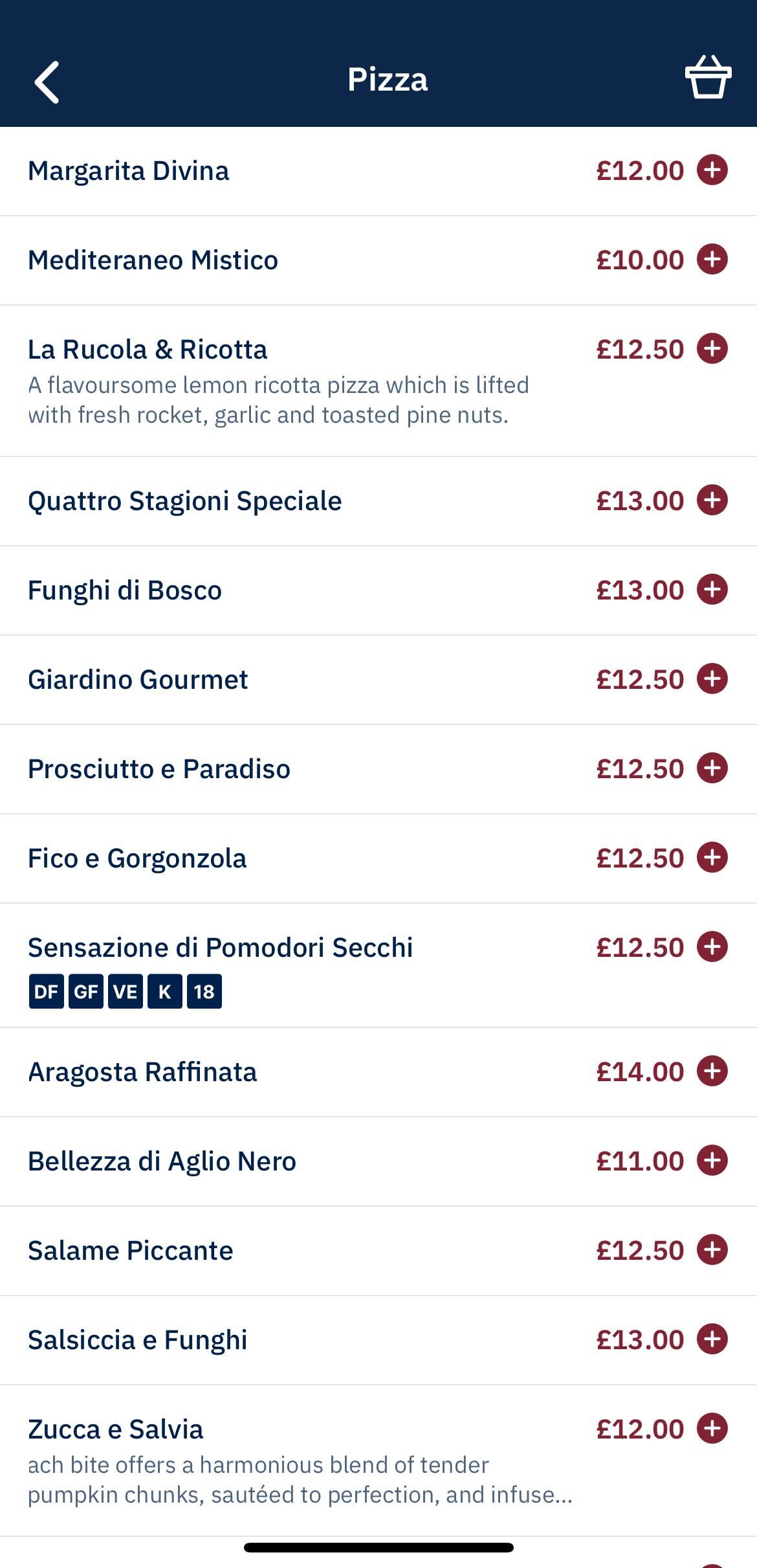Open the Fico e Gorgonzola item
This screenshot has width=757, height=1568.
[x=137, y=858]
